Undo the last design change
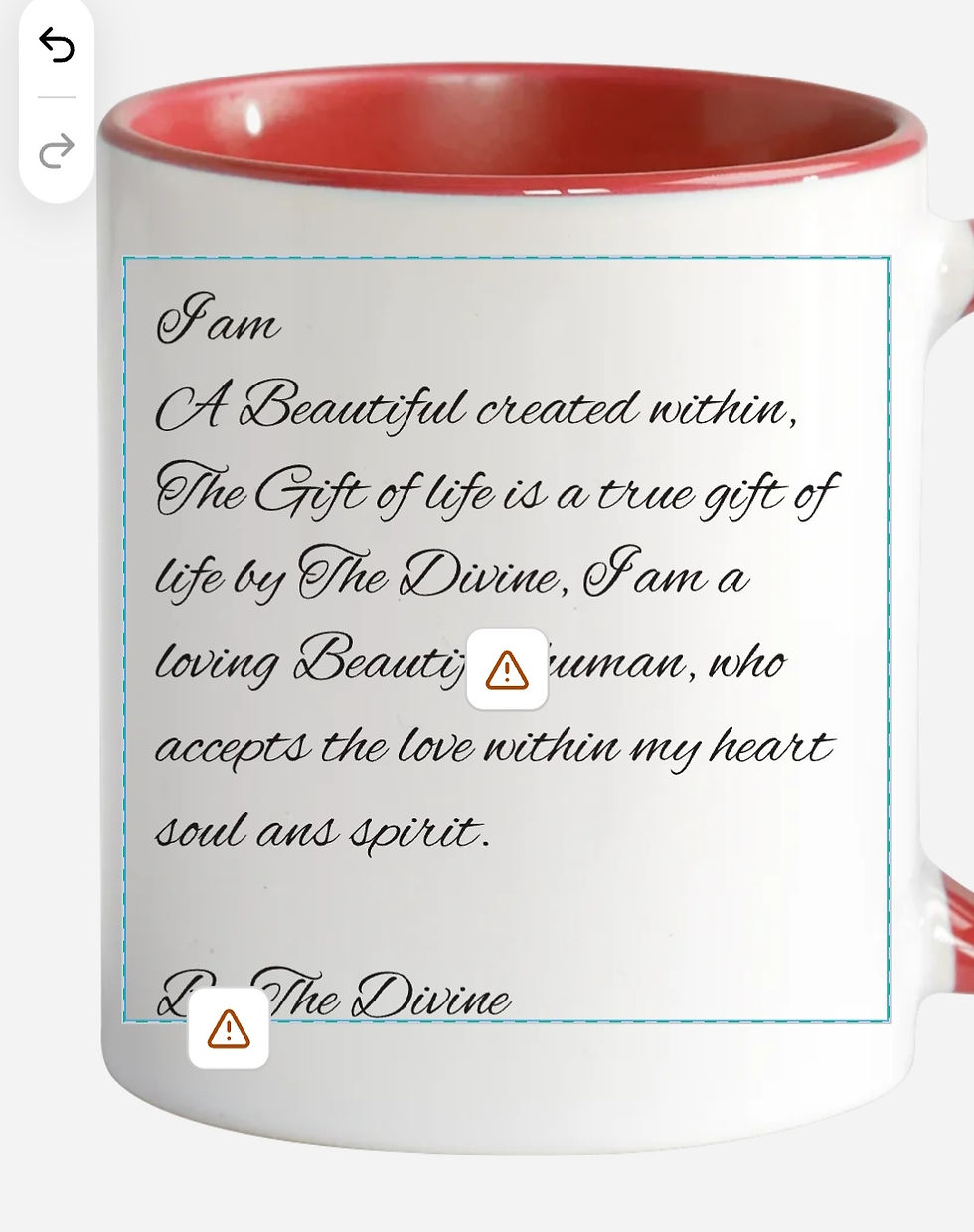Screen dimensions: 974x1232 click(56, 45)
